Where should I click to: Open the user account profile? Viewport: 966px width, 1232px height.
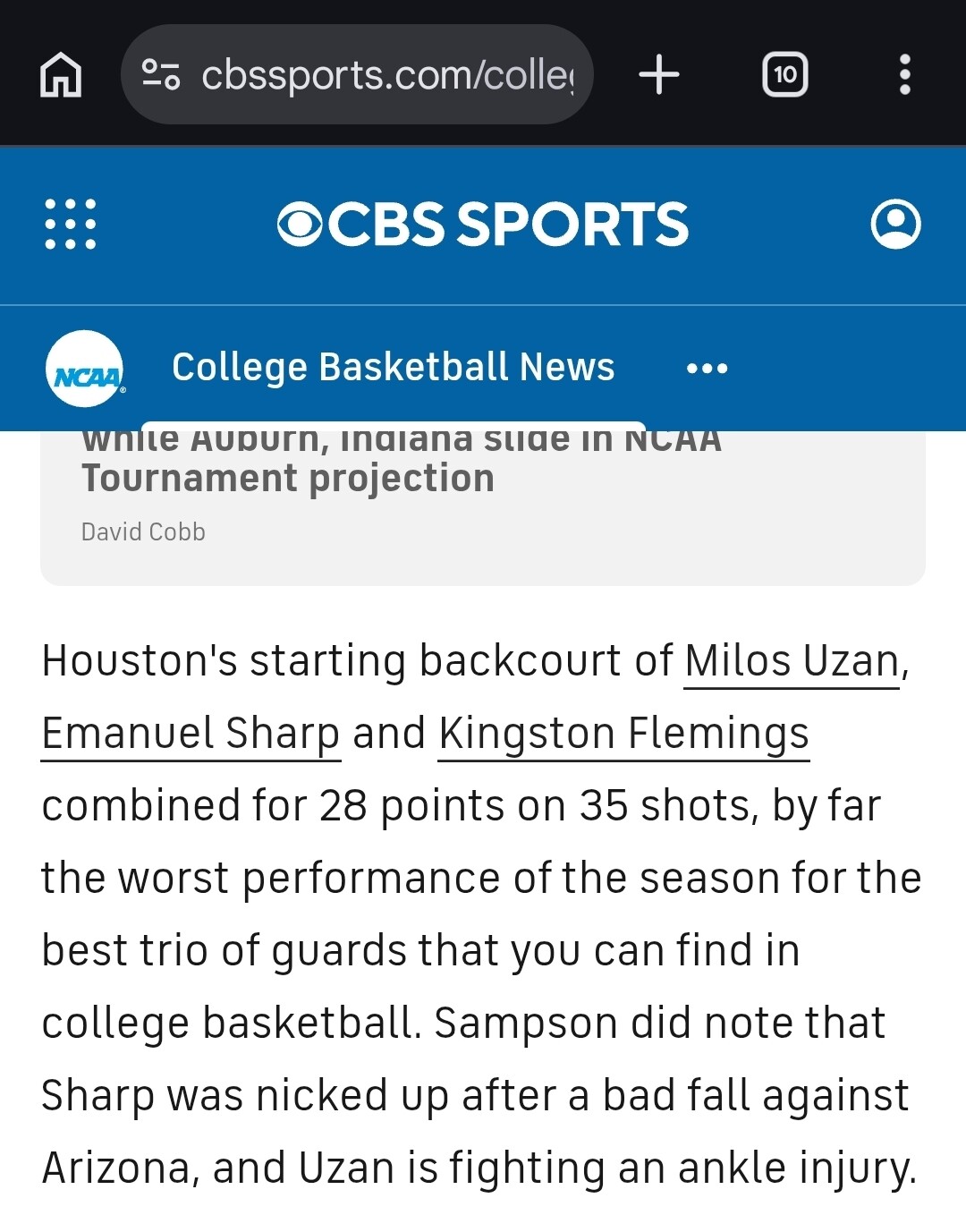(895, 224)
